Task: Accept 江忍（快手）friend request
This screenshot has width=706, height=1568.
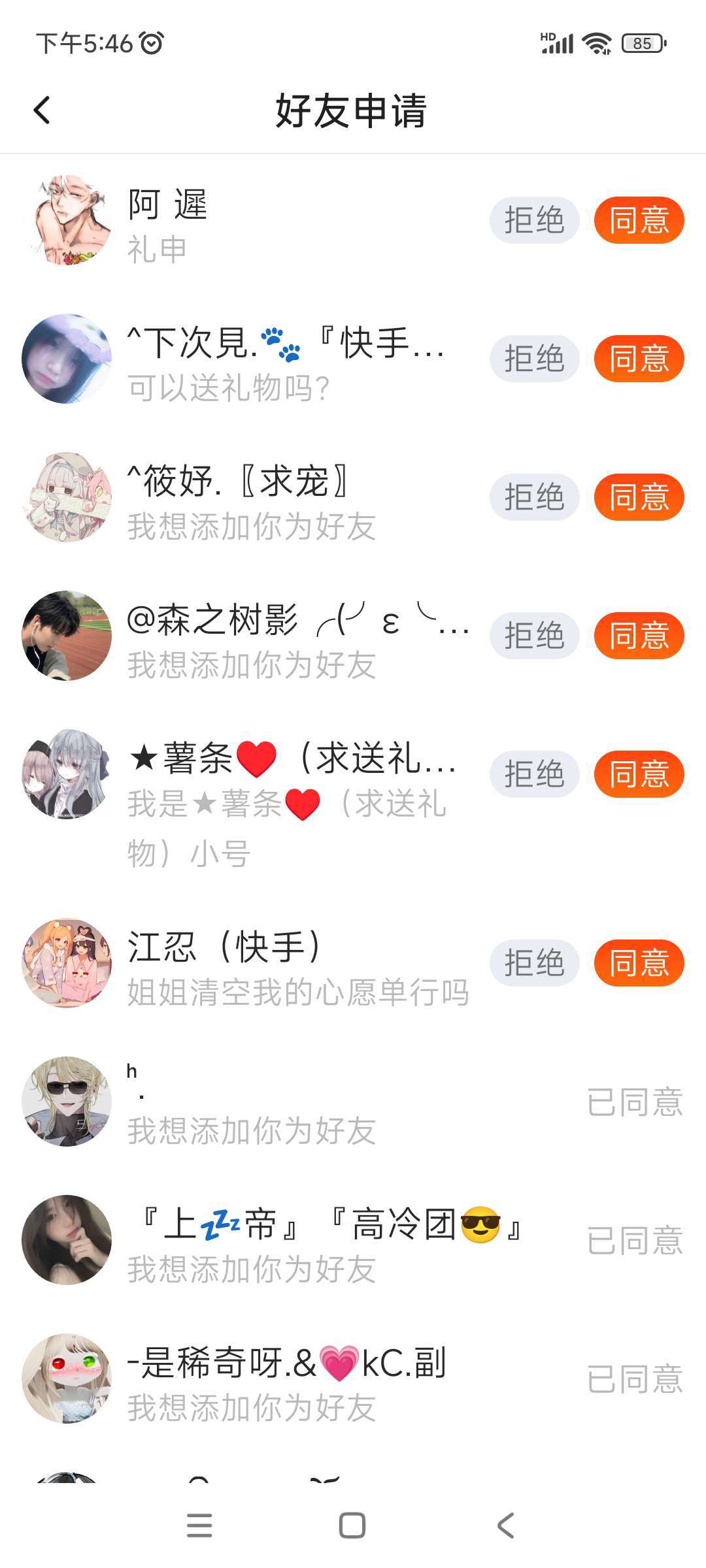Action: click(x=638, y=963)
